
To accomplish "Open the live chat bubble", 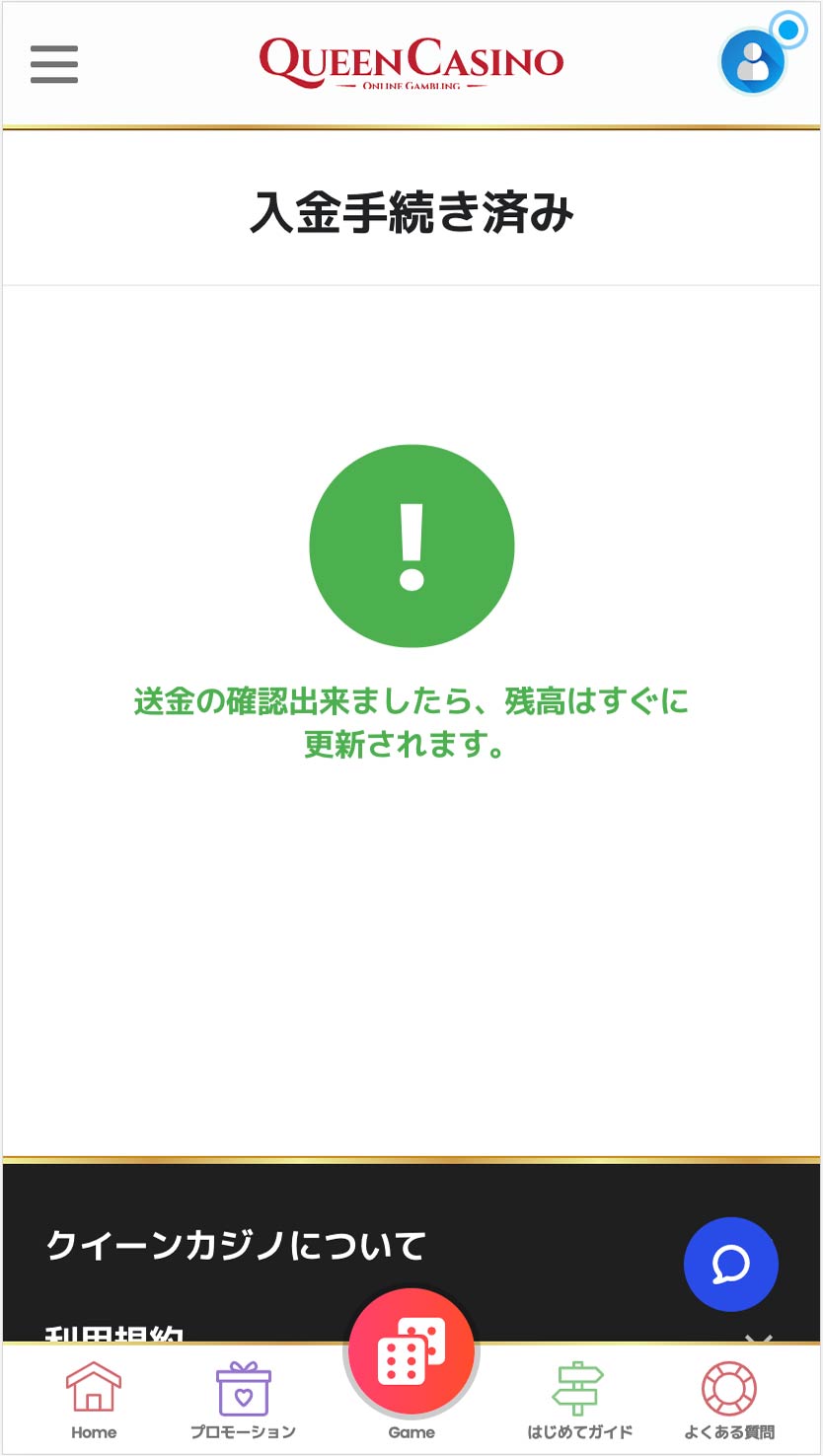I will [x=731, y=1265].
